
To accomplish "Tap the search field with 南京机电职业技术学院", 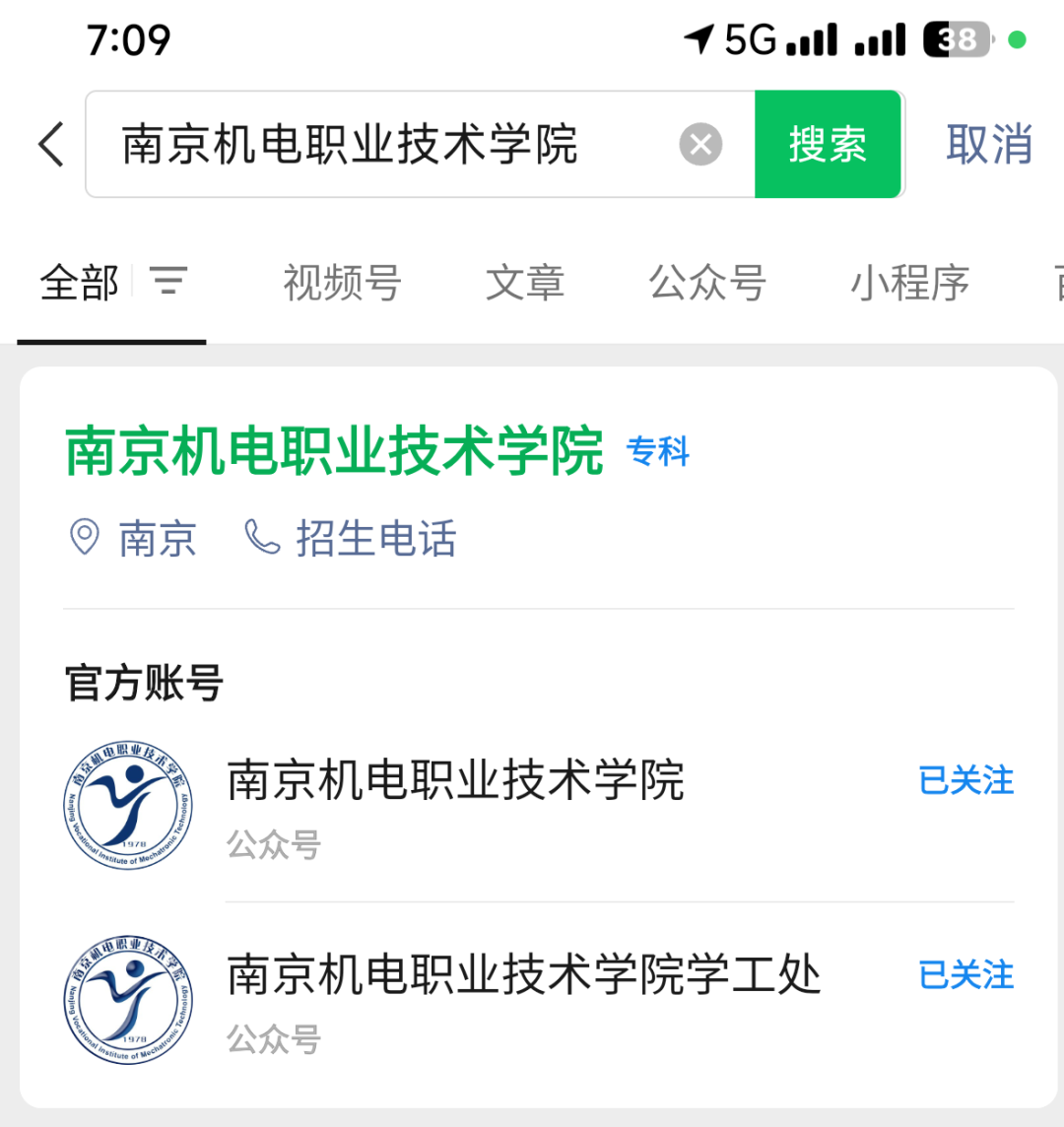I will (x=374, y=145).
